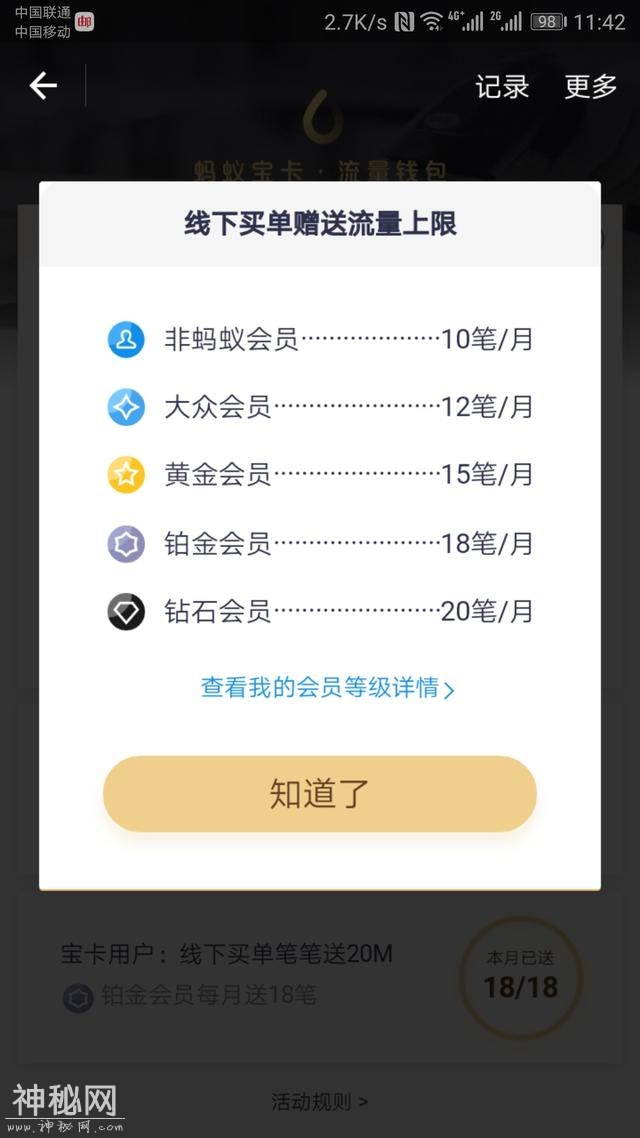Open 记录 records page
This screenshot has width=640, height=1138.
[x=501, y=87]
